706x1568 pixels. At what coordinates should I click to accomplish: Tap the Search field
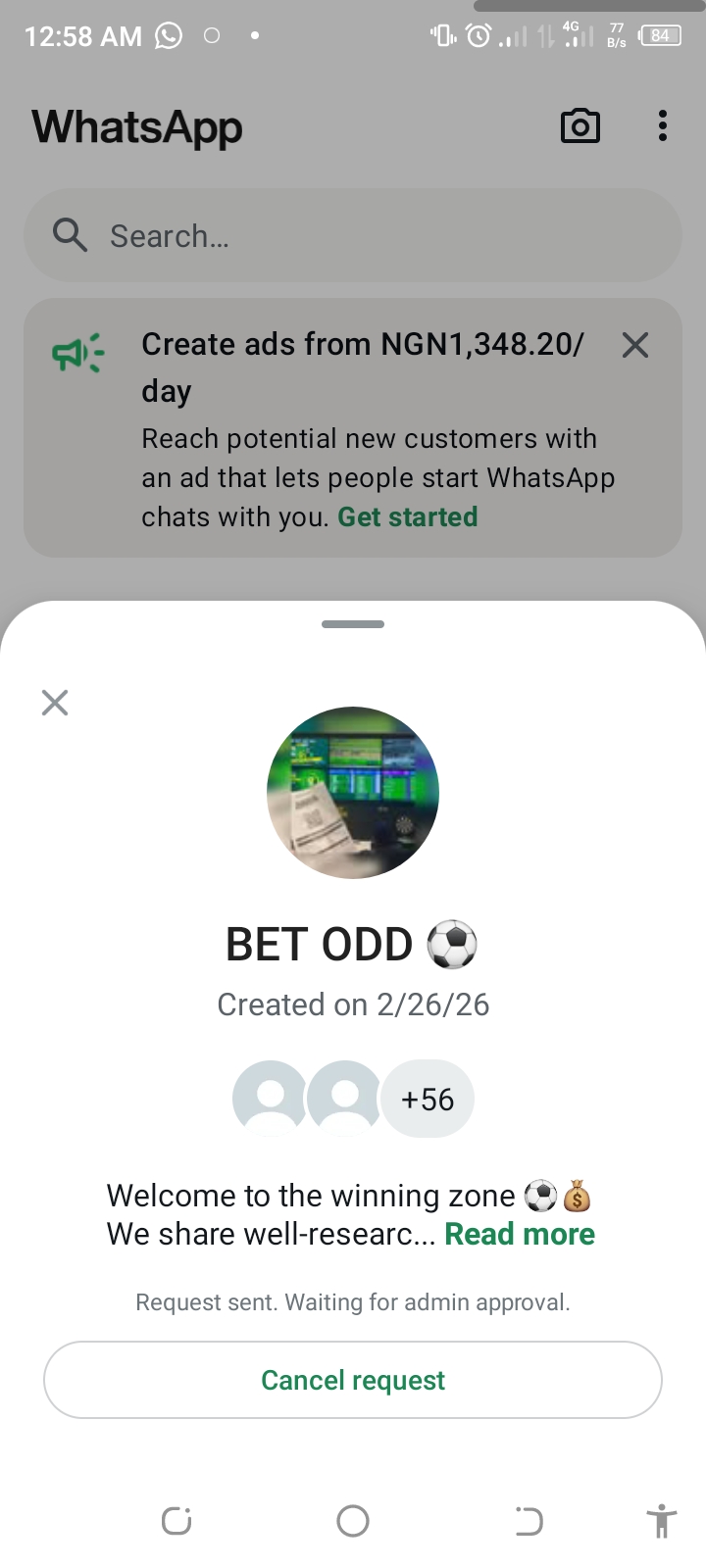tap(353, 236)
